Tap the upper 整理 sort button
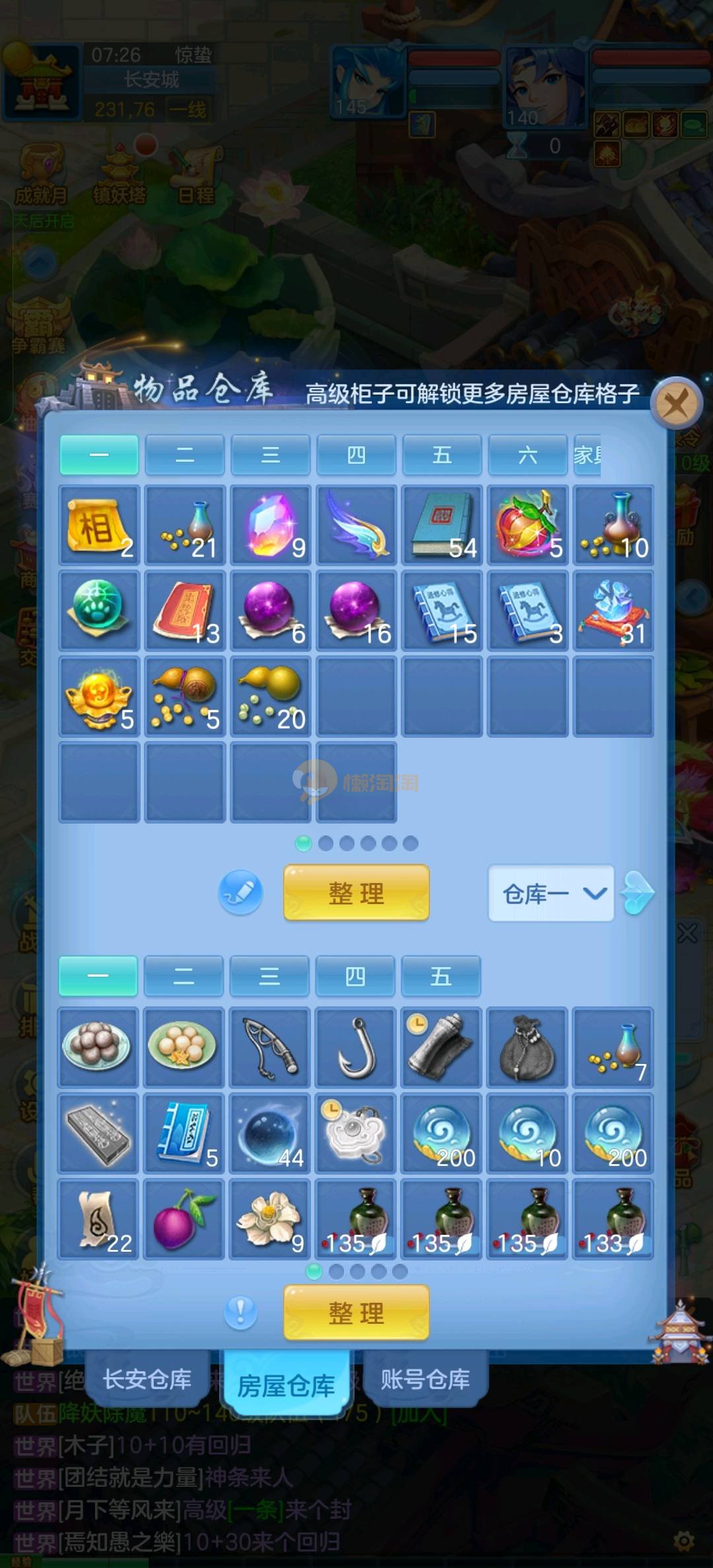Viewport: 713px width, 1568px height. 356,893
